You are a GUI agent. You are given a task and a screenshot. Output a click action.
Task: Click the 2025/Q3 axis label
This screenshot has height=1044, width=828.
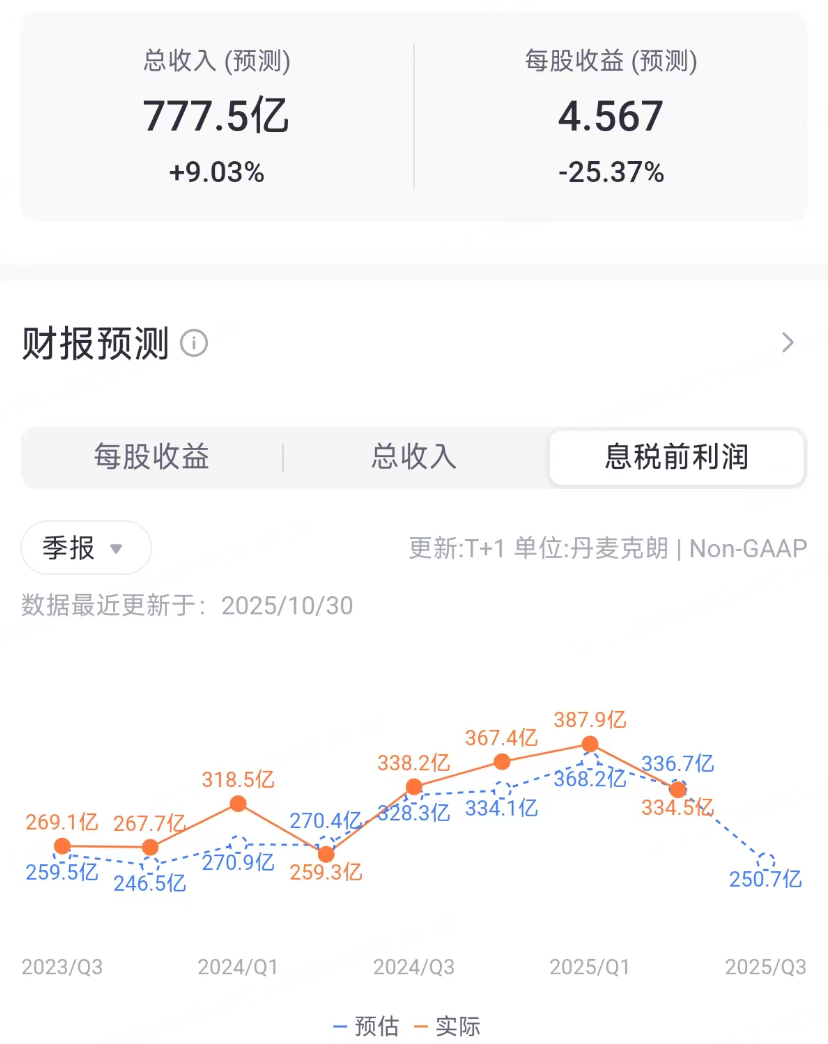[764, 967]
